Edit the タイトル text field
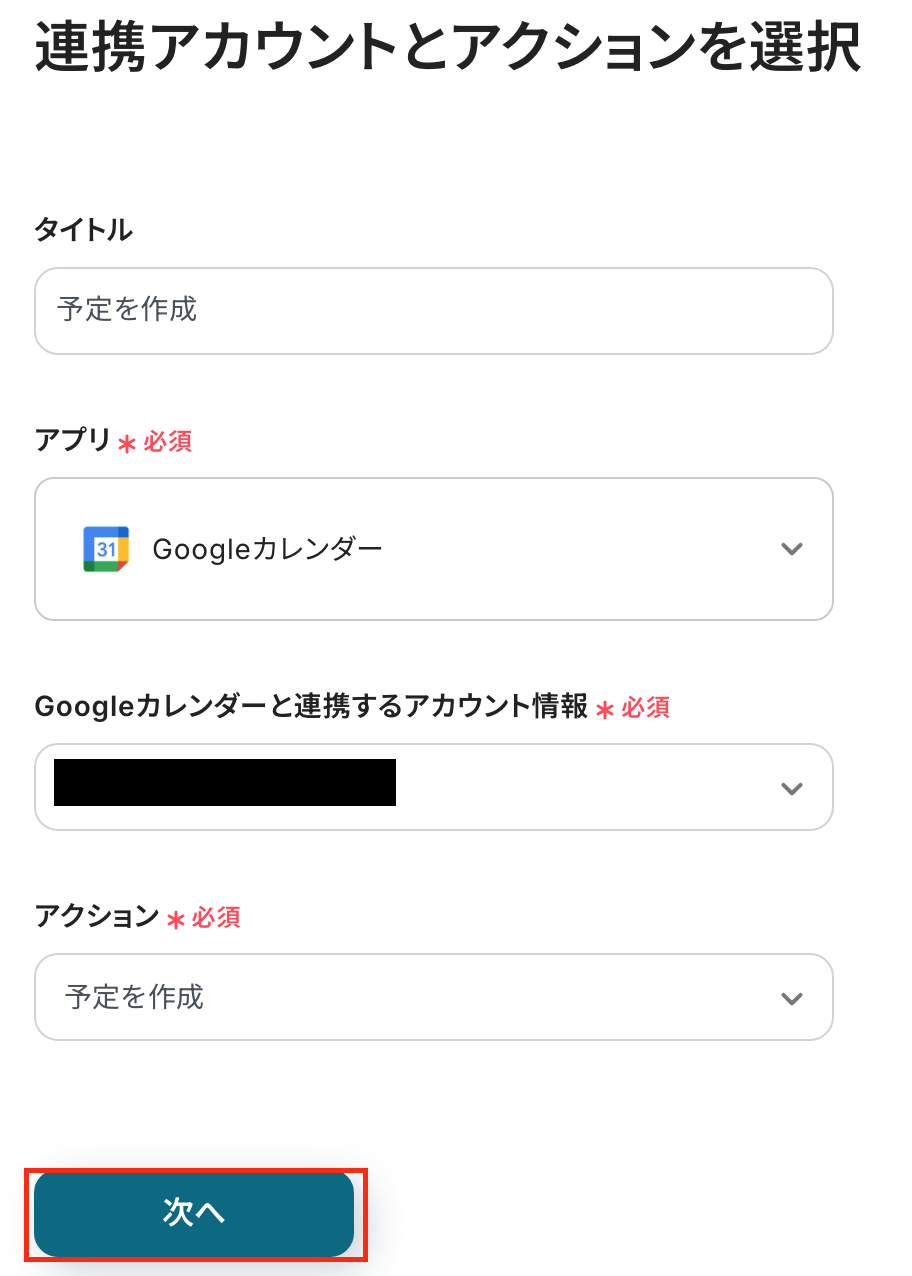 click(433, 310)
